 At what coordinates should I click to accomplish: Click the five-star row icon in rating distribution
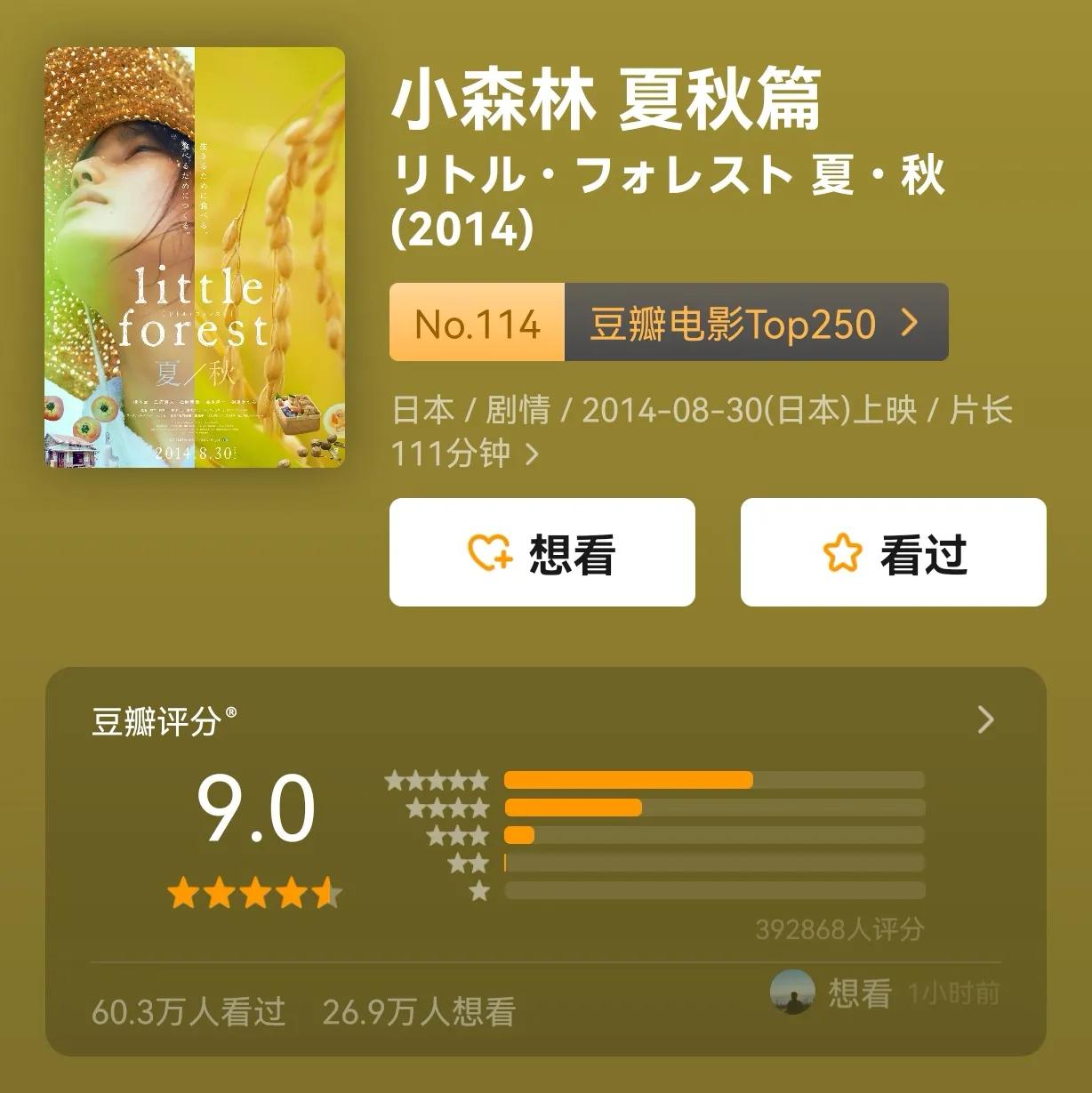click(x=436, y=780)
